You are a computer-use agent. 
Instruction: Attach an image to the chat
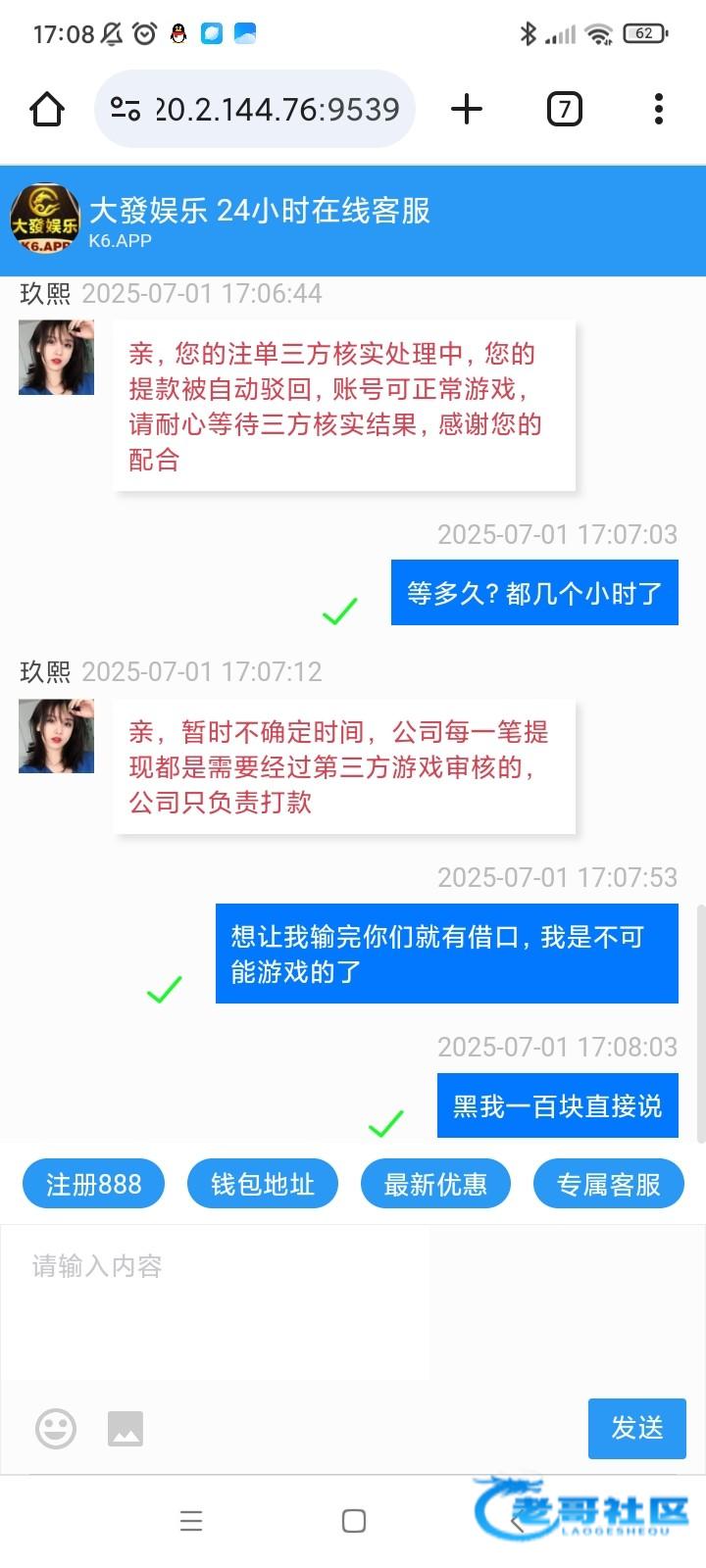[126, 1428]
